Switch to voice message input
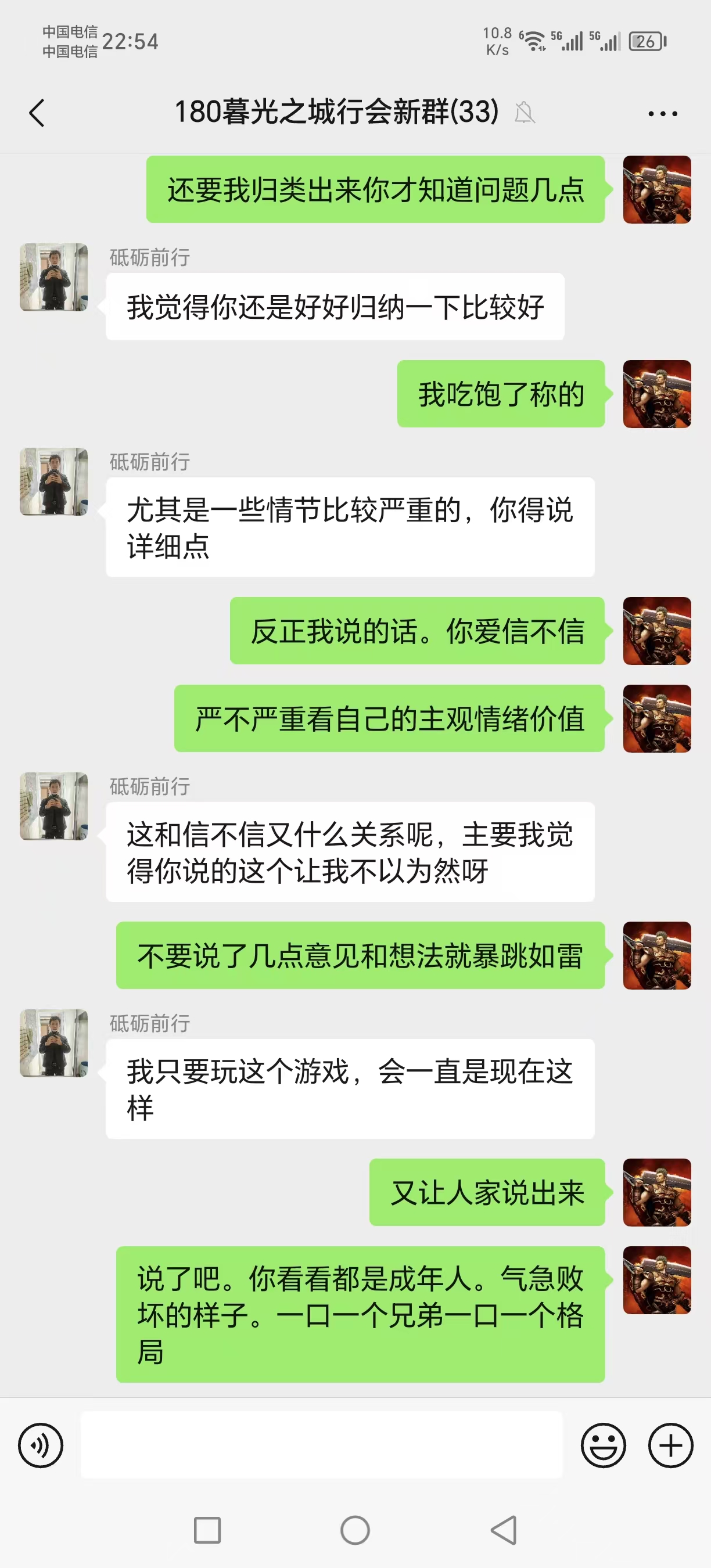711x1568 pixels. 40,1445
